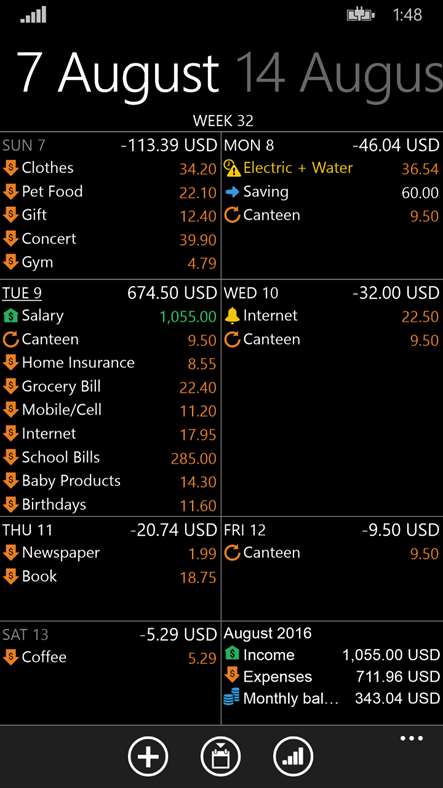Screen dimensions: 443x788
Task: Open the Clothes expense entry
Action: [110, 168]
